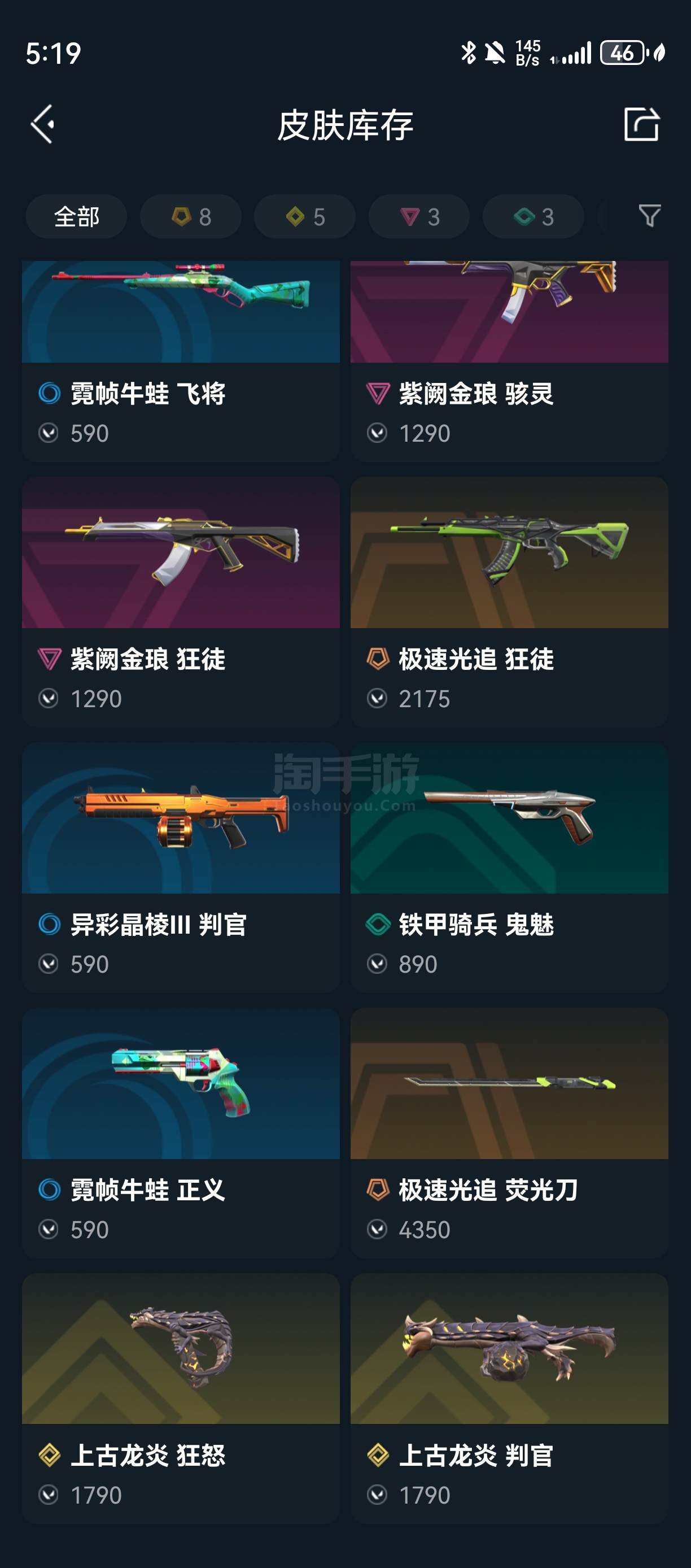Open the 铁甲骑兵 鬼魅 card
Screen dimensions: 691x1568
click(509, 868)
